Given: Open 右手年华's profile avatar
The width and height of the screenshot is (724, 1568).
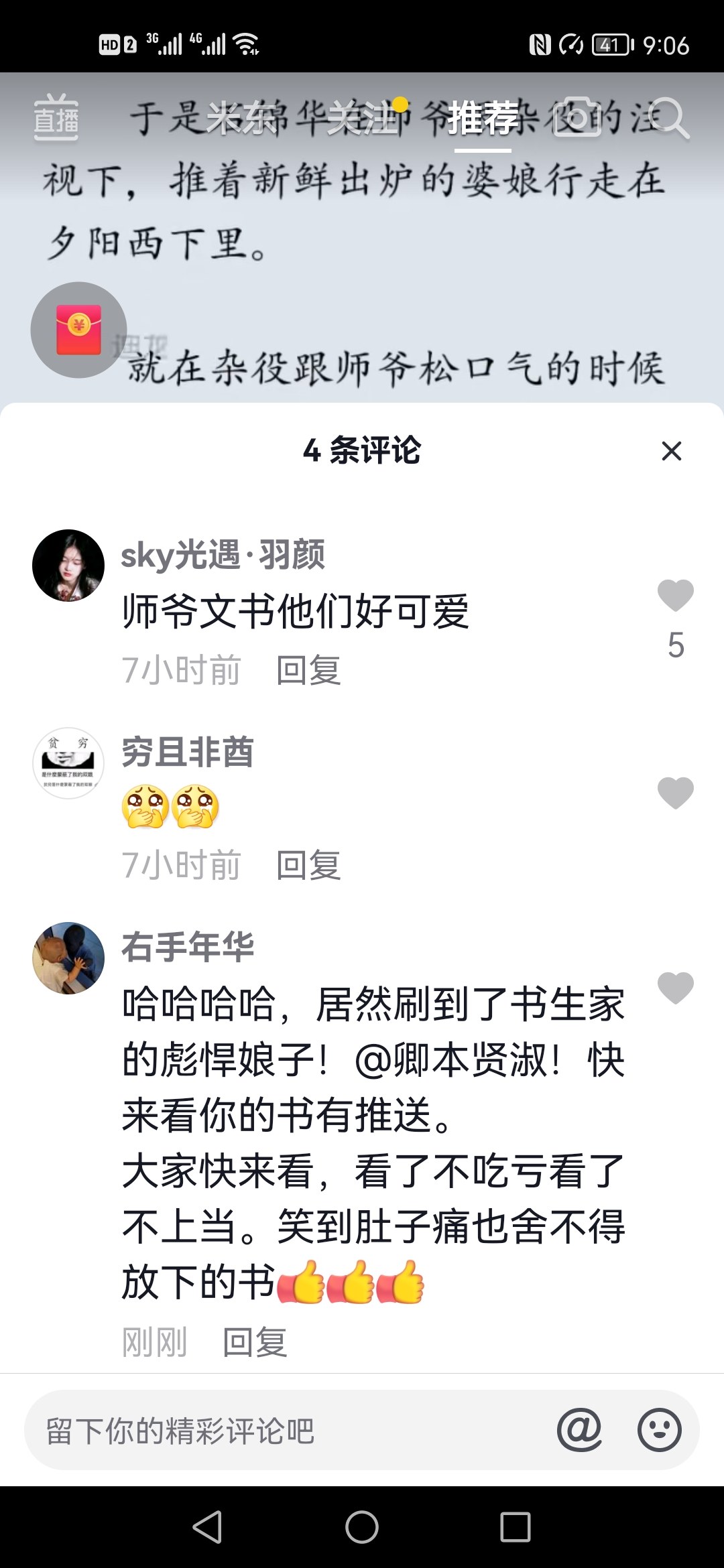Looking at the screenshot, I should click(68, 958).
